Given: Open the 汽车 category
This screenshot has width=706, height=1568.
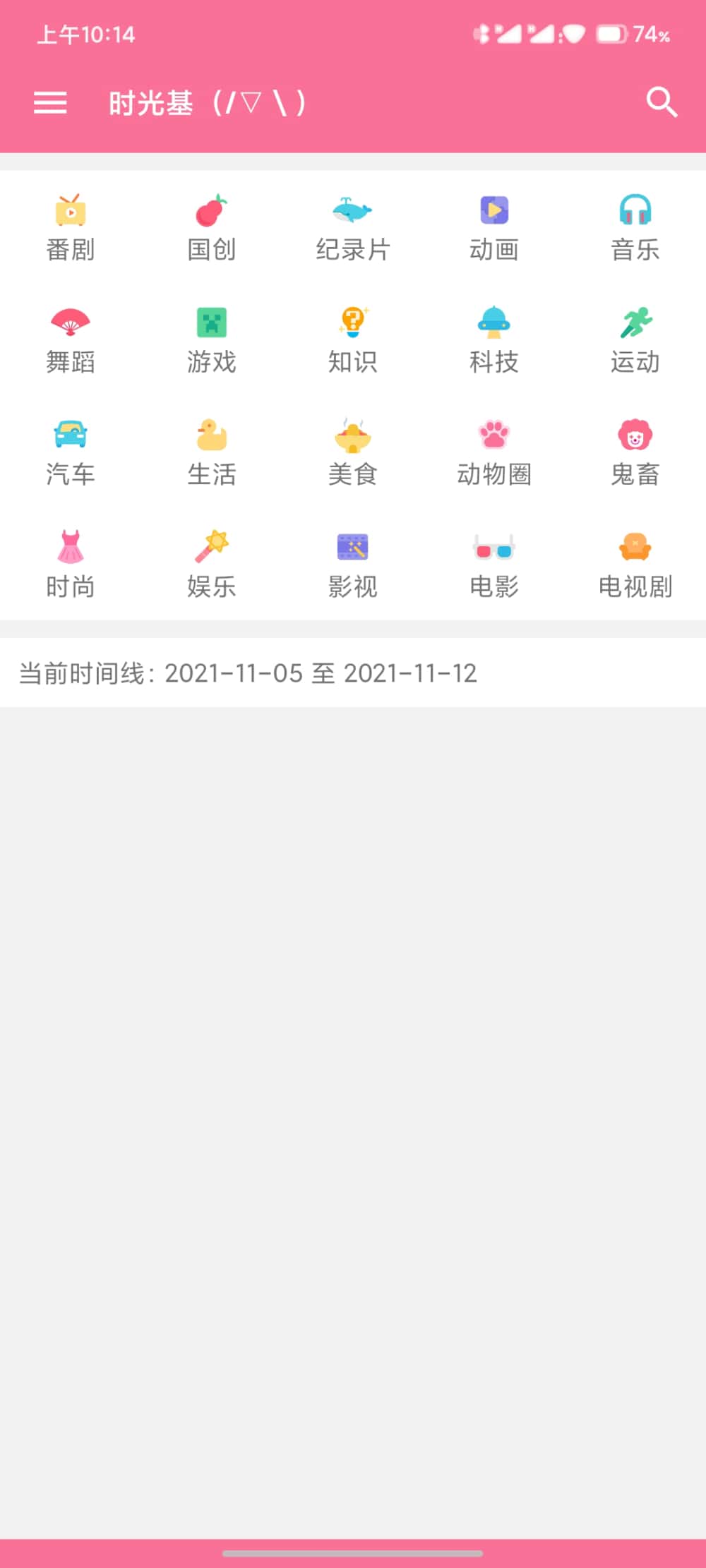Looking at the screenshot, I should [x=71, y=452].
